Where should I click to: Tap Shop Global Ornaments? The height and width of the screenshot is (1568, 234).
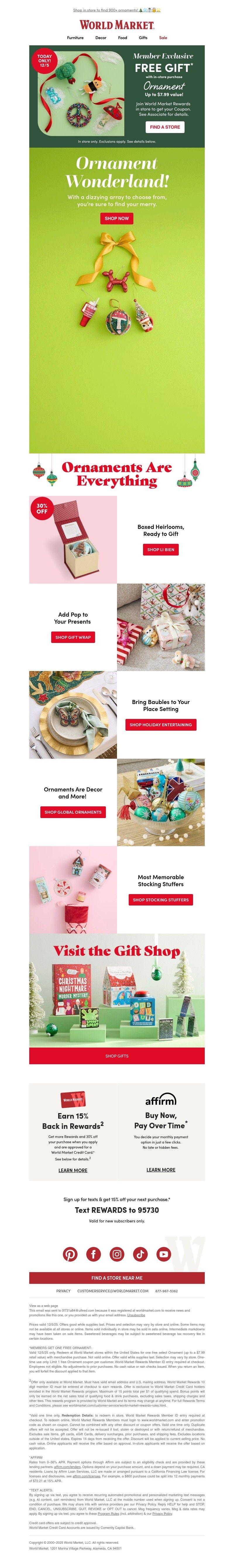pos(73,812)
